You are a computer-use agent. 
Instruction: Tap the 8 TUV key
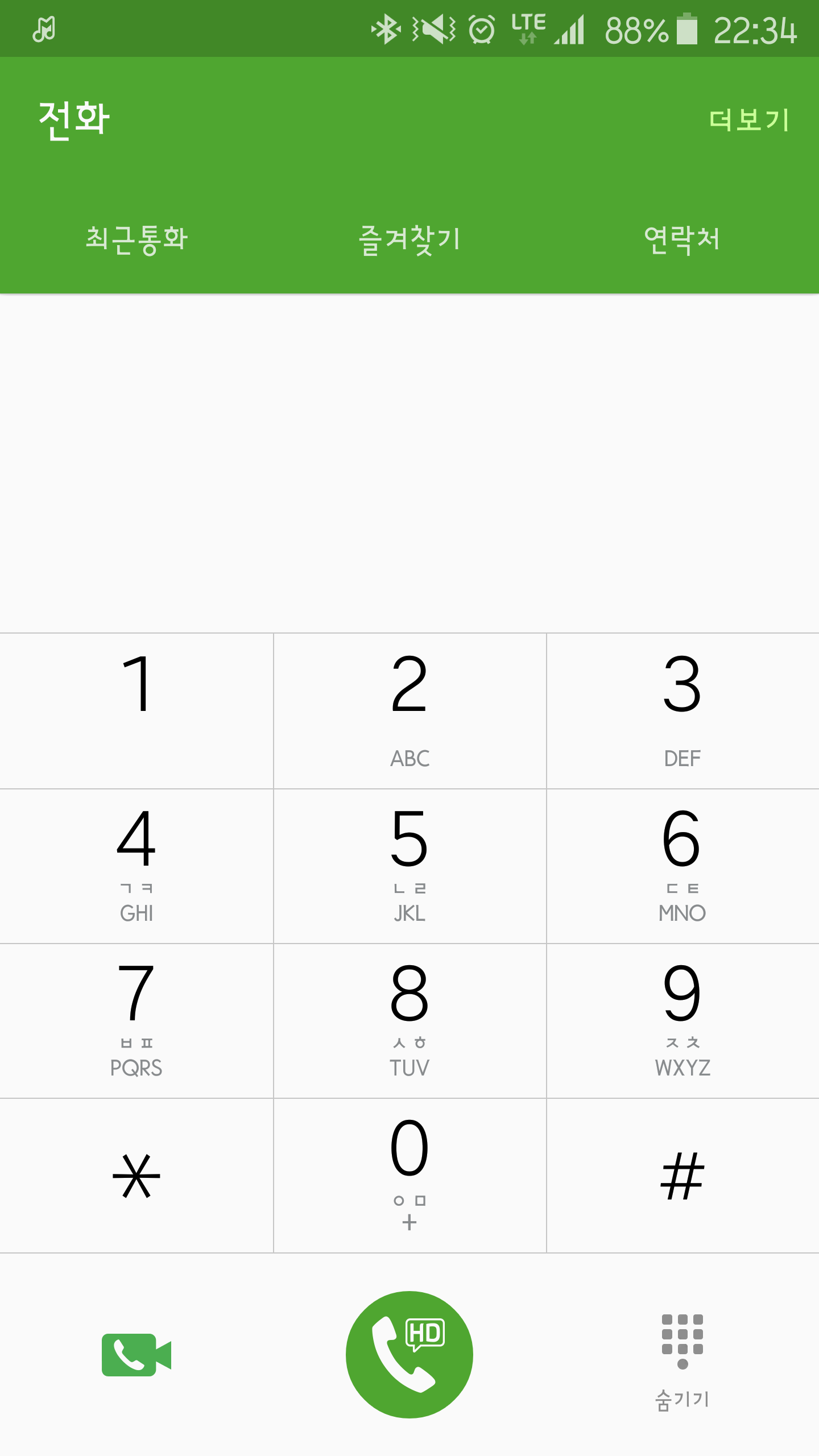pyautogui.click(x=409, y=1020)
